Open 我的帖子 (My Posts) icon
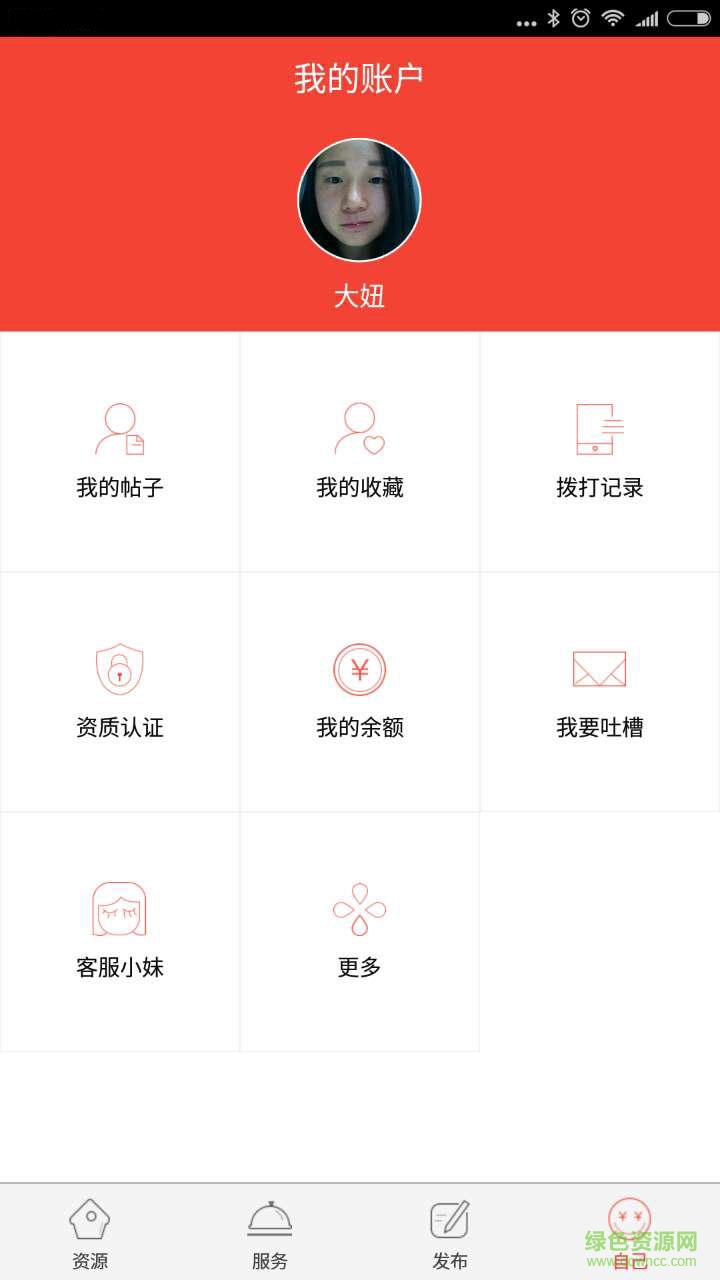The image size is (720, 1280). click(x=119, y=450)
